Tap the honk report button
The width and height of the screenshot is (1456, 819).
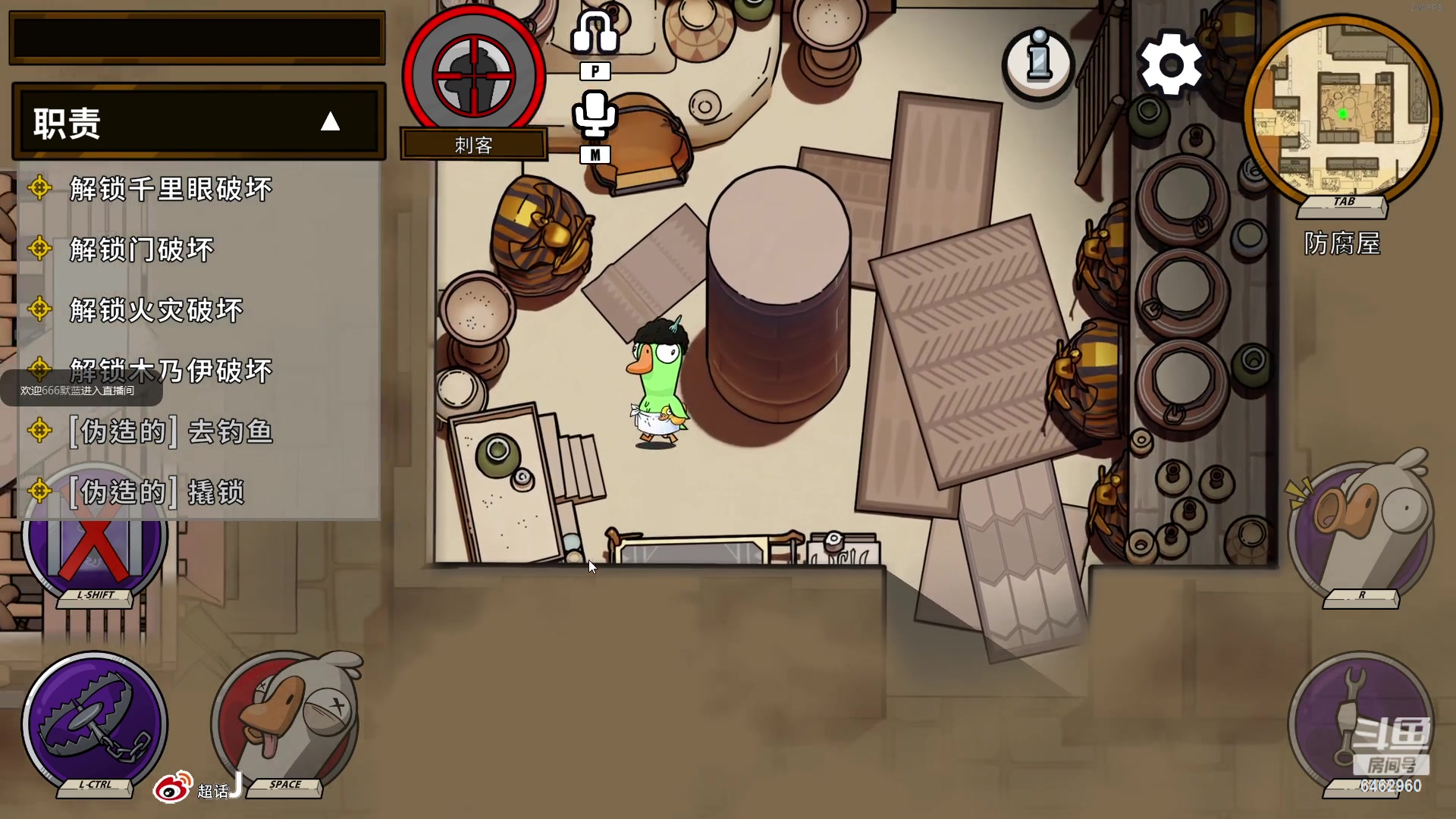(x=1361, y=531)
